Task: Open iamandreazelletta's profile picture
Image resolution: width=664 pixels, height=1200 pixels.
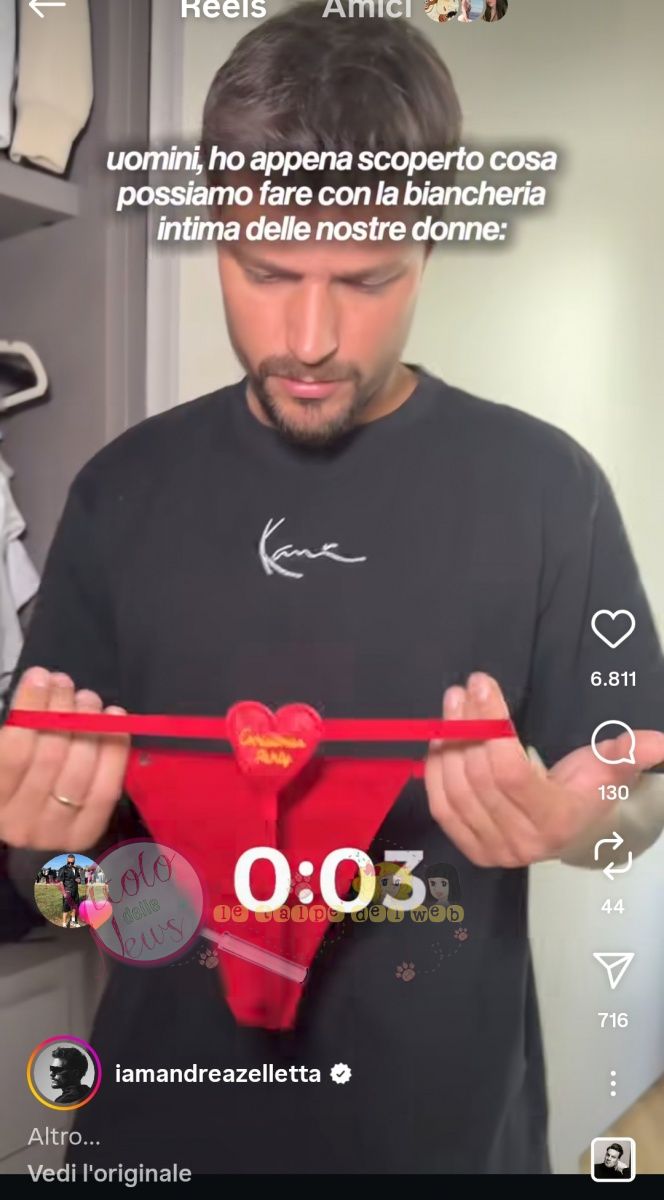Action: (x=64, y=1074)
